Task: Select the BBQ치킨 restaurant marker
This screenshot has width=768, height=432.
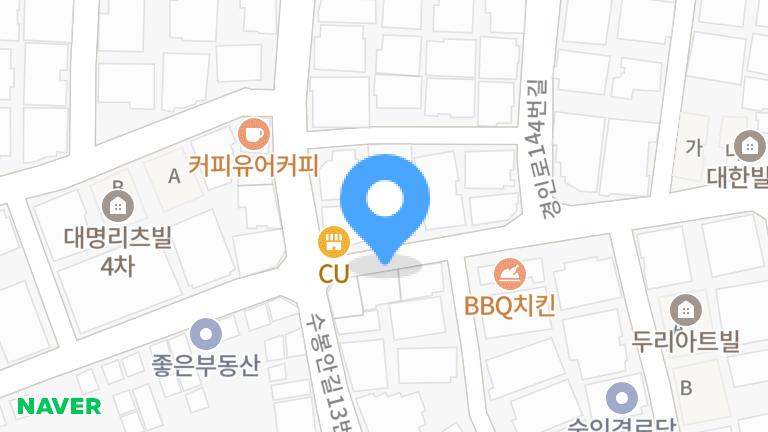Action: click(509, 272)
